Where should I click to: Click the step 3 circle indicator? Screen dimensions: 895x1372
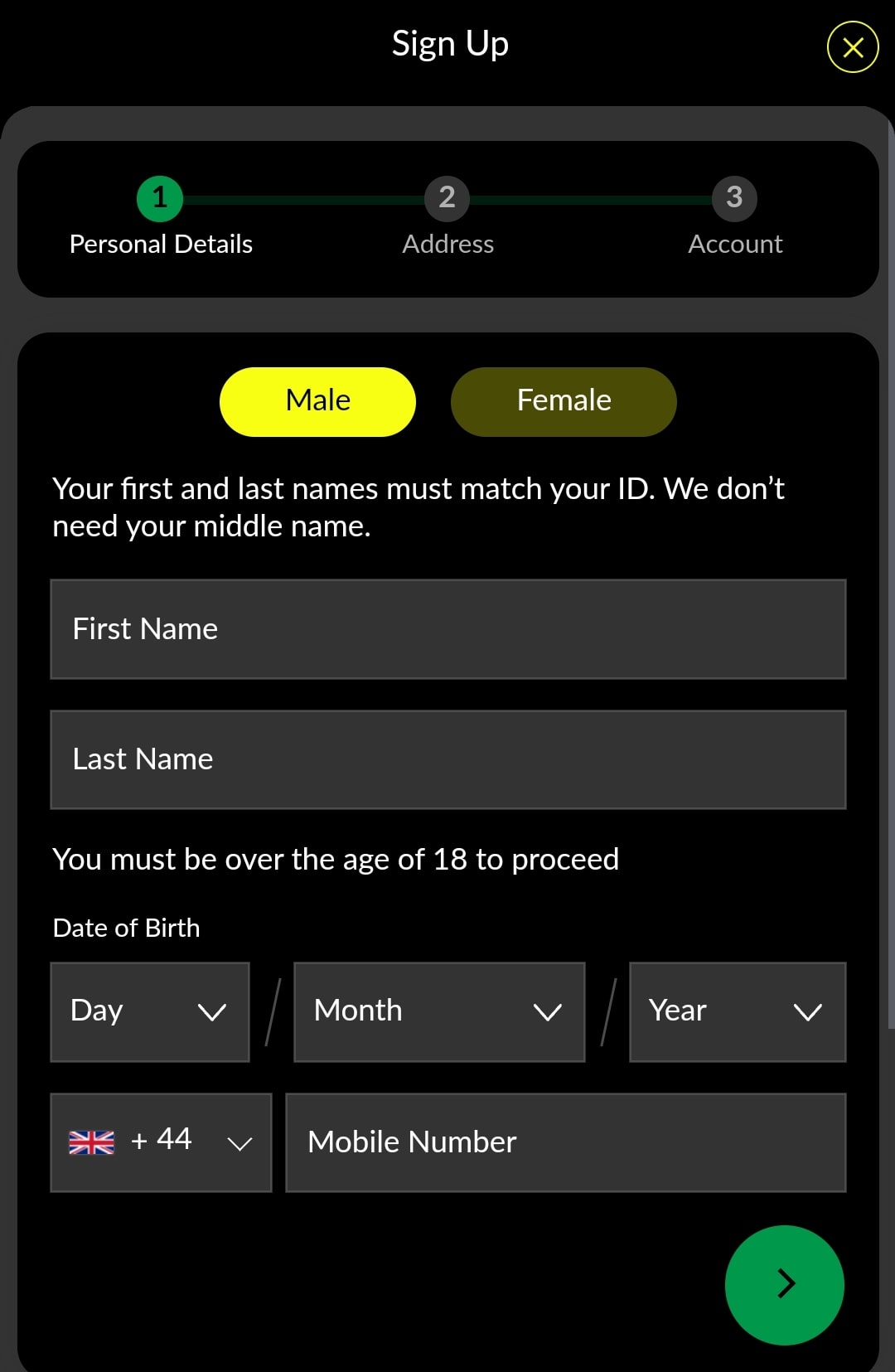(x=734, y=198)
